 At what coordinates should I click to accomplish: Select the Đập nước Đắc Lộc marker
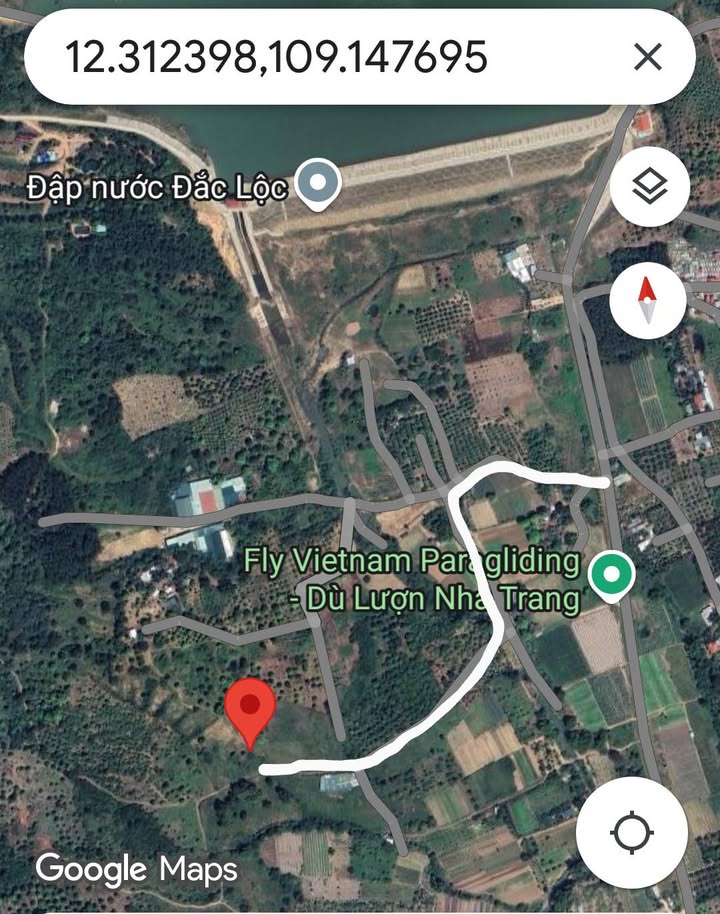320,184
